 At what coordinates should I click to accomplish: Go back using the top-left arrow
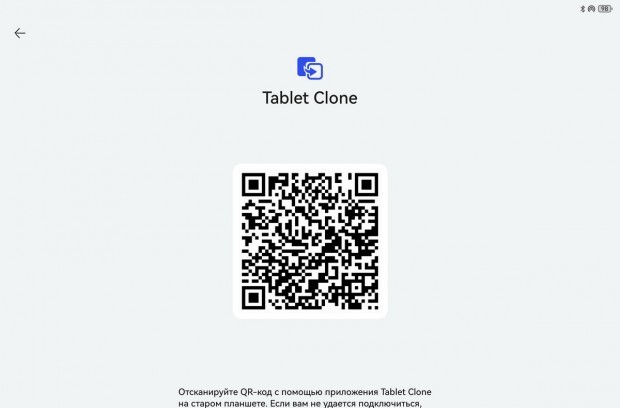tap(20, 33)
